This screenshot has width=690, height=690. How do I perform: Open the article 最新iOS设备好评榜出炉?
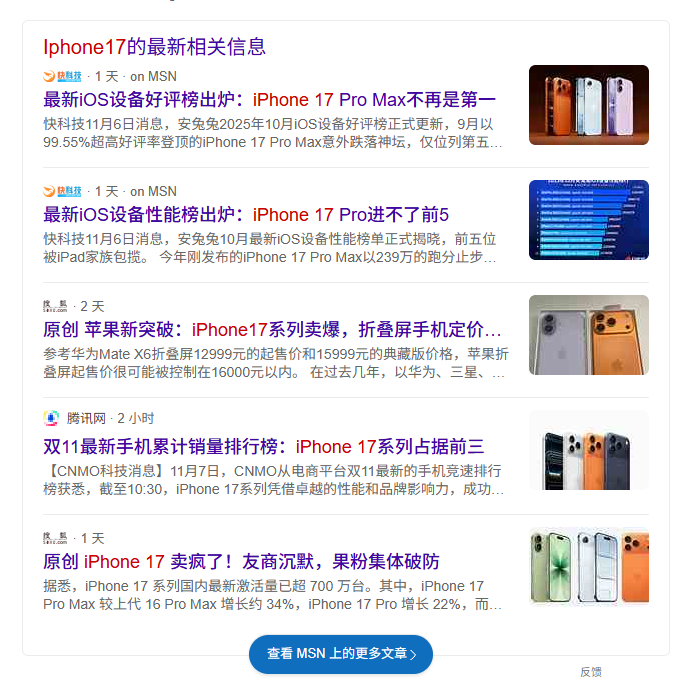pyautogui.click(x=269, y=100)
